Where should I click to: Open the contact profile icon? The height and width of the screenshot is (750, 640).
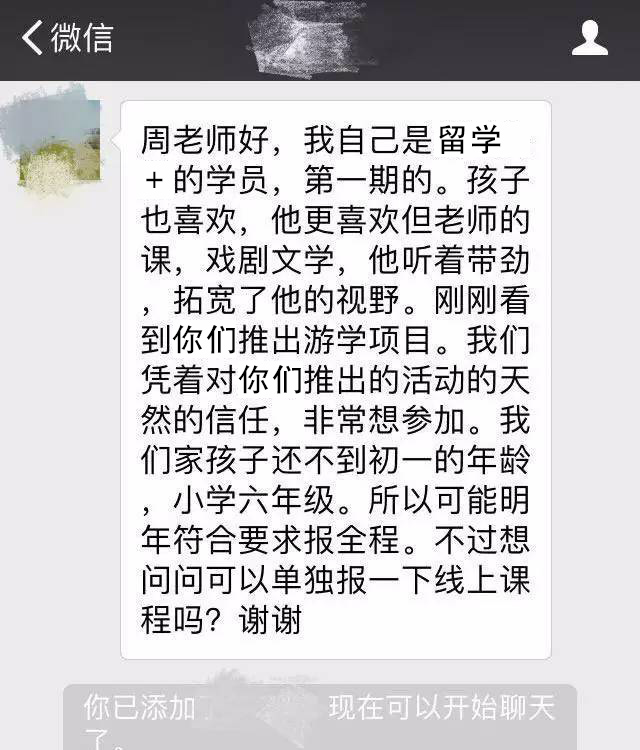[589, 38]
